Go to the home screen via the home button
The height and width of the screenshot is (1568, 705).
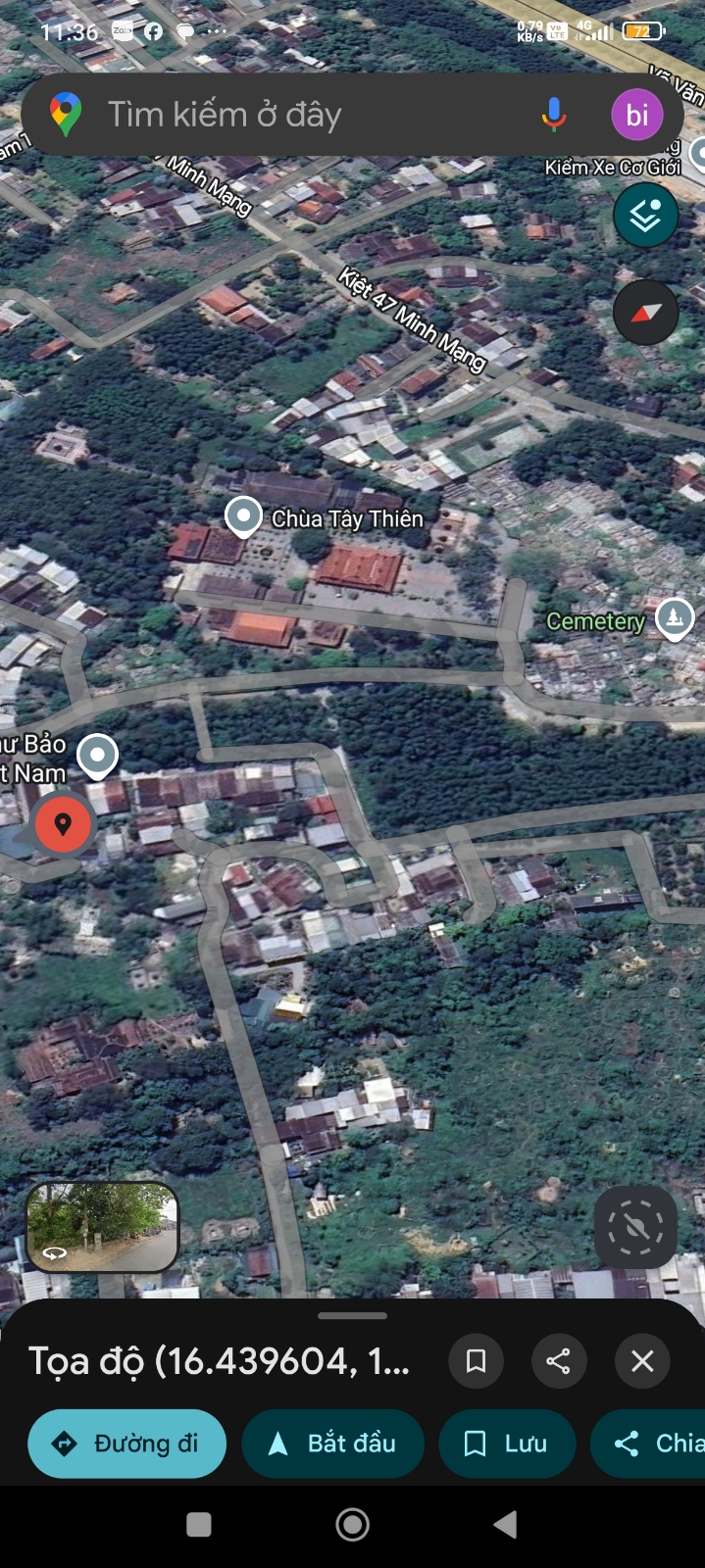click(352, 1524)
